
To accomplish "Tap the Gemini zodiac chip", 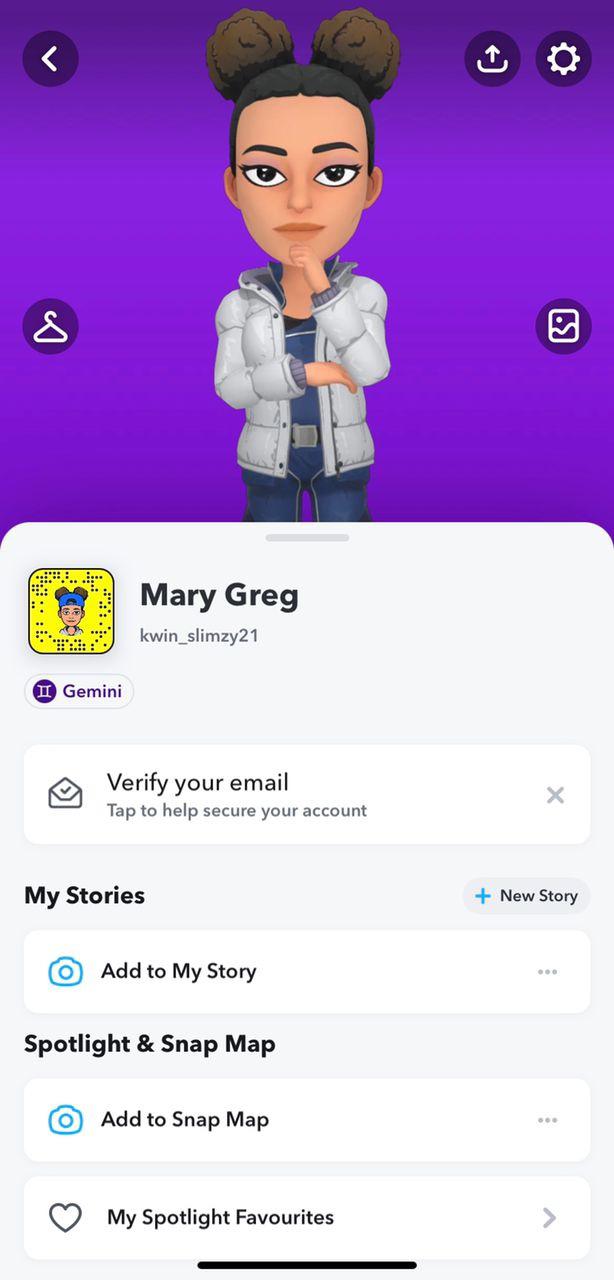I will 79,691.
